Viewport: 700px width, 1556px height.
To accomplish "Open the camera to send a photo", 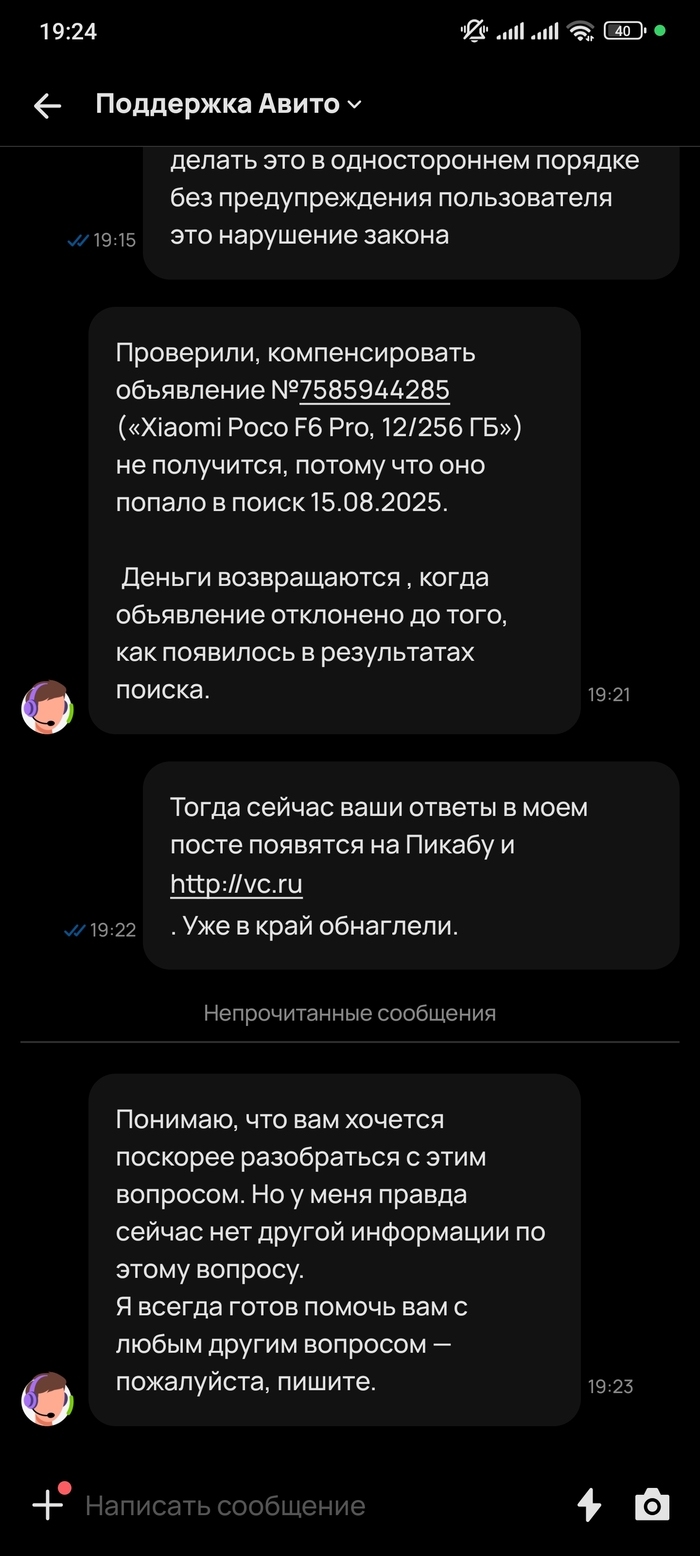I will click(652, 1505).
